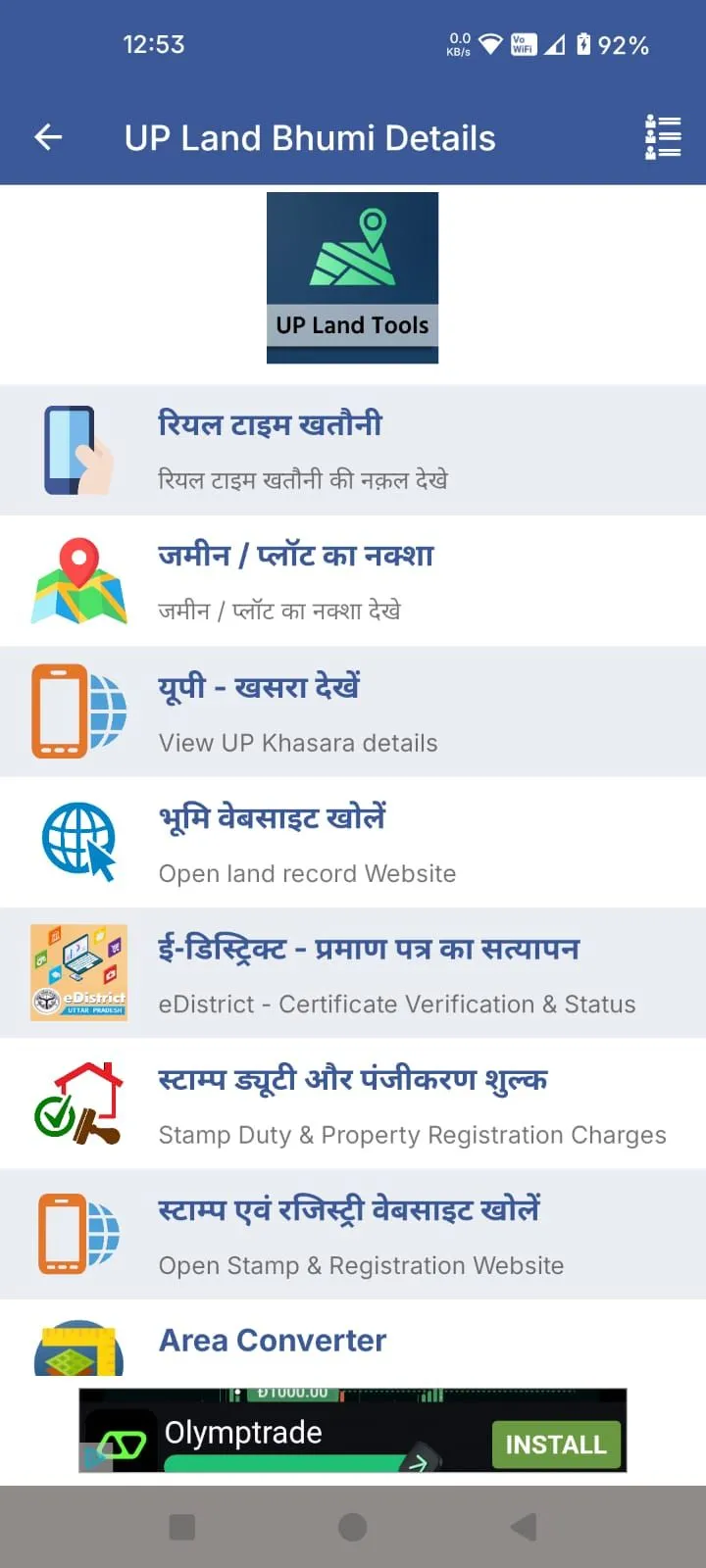
Task: Open the list icon in the app bar
Action: point(663,137)
